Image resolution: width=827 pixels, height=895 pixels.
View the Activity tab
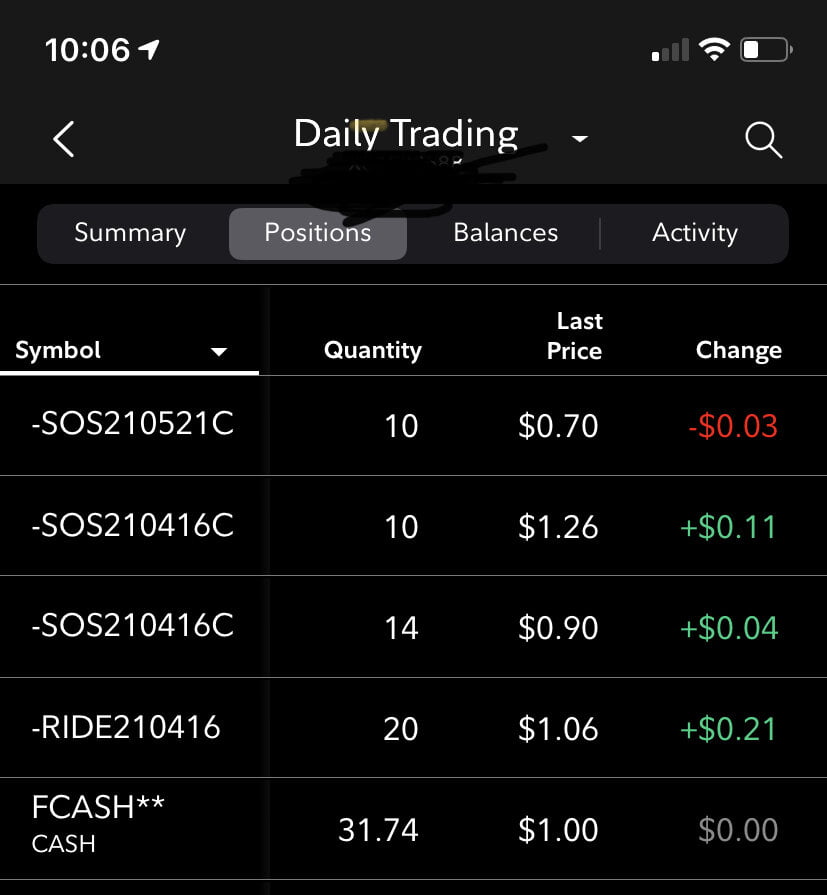tap(695, 233)
